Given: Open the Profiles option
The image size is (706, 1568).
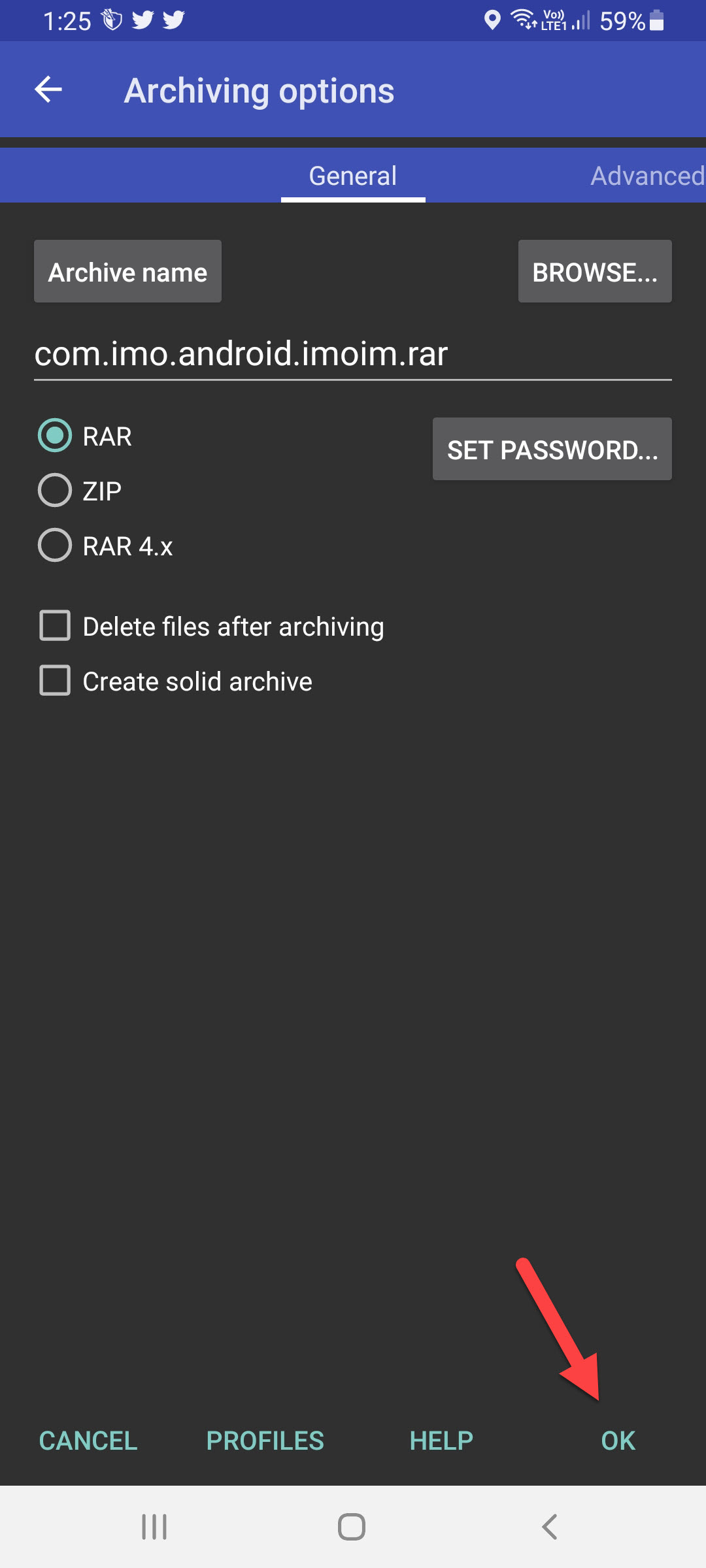Looking at the screenshot, I should pyautogui.click(x=265, y=1441).
